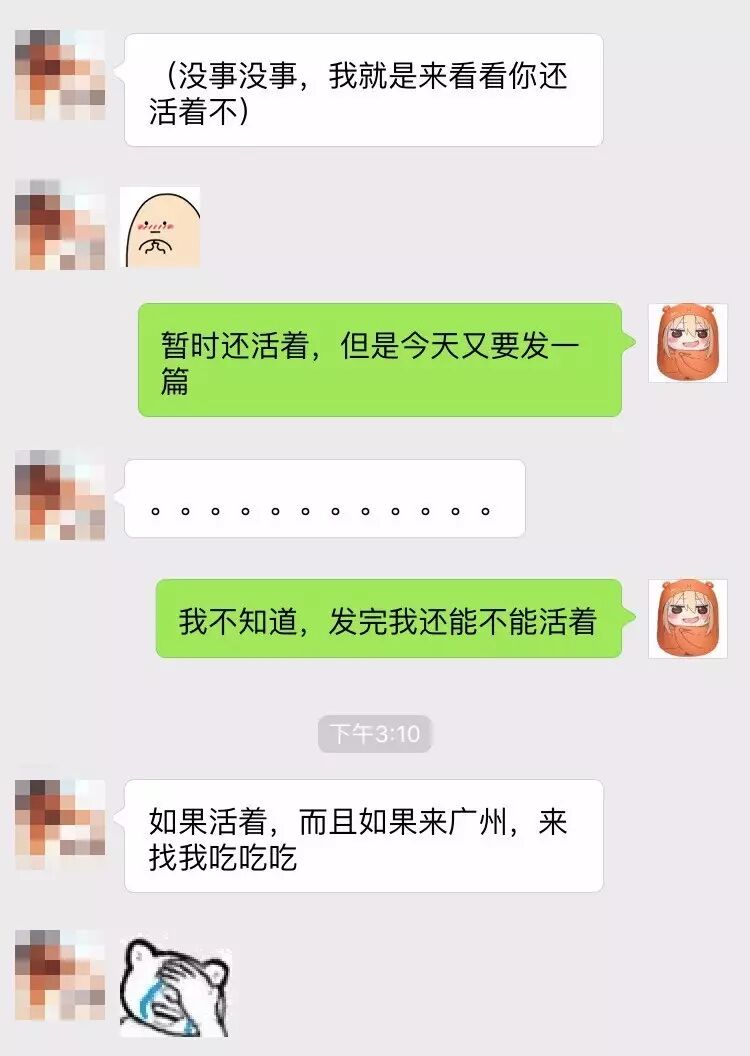Open contact avatar beside the dots message
Screen dimensions: 750x1056
click(x=59, y=495)
